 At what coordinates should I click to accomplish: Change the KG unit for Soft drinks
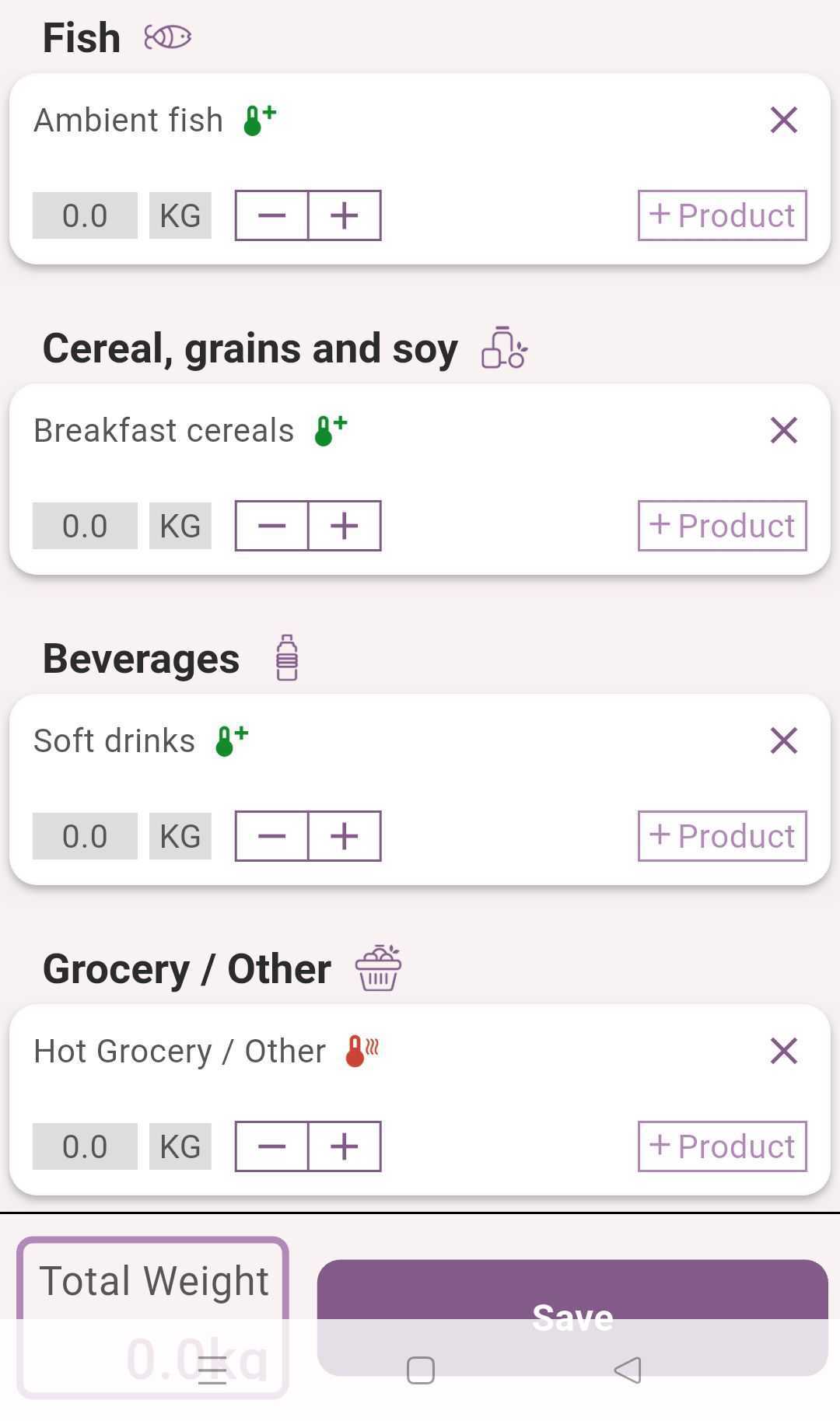click(x=180, y=836)
